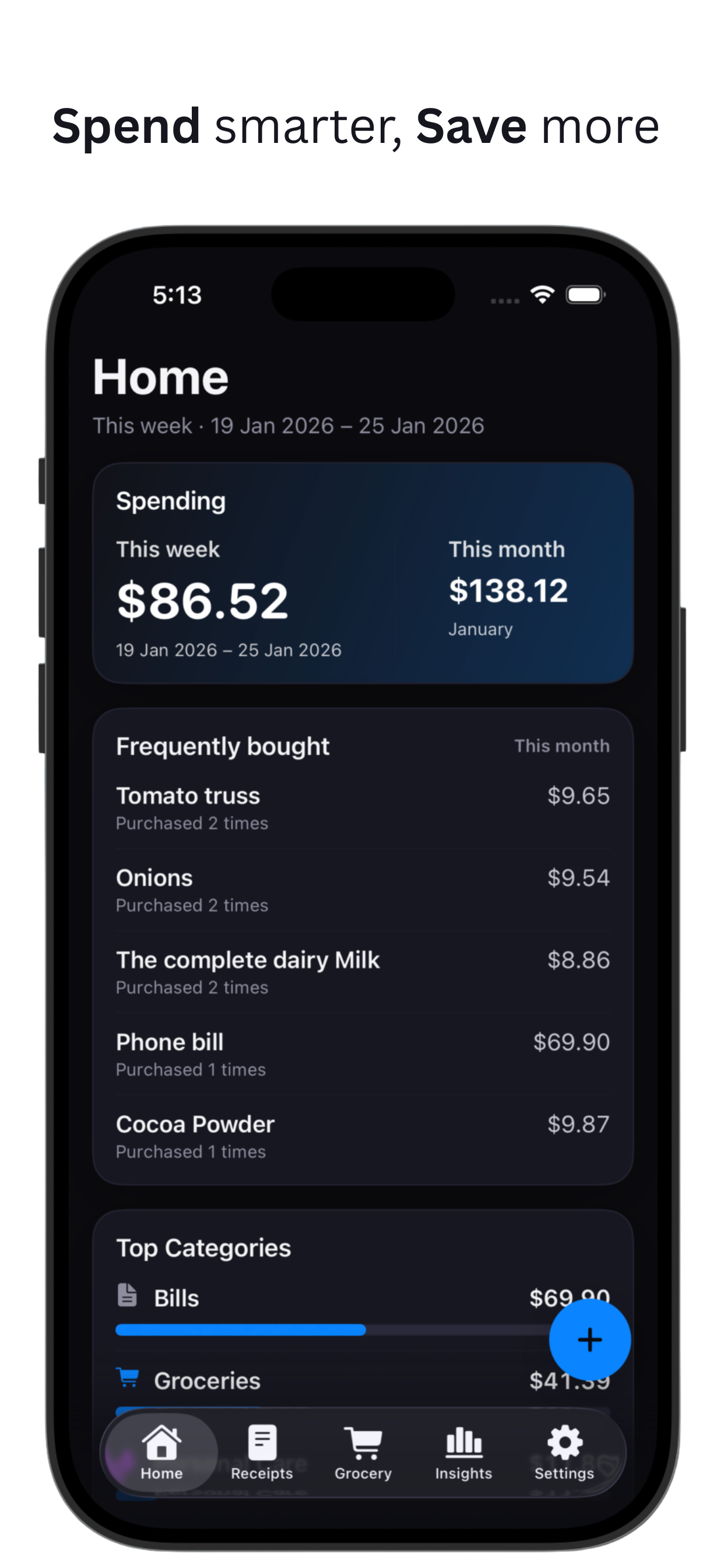Open the Onions purchase entry
This screenshot has height=1568, width=724.
tap(363, 890)
